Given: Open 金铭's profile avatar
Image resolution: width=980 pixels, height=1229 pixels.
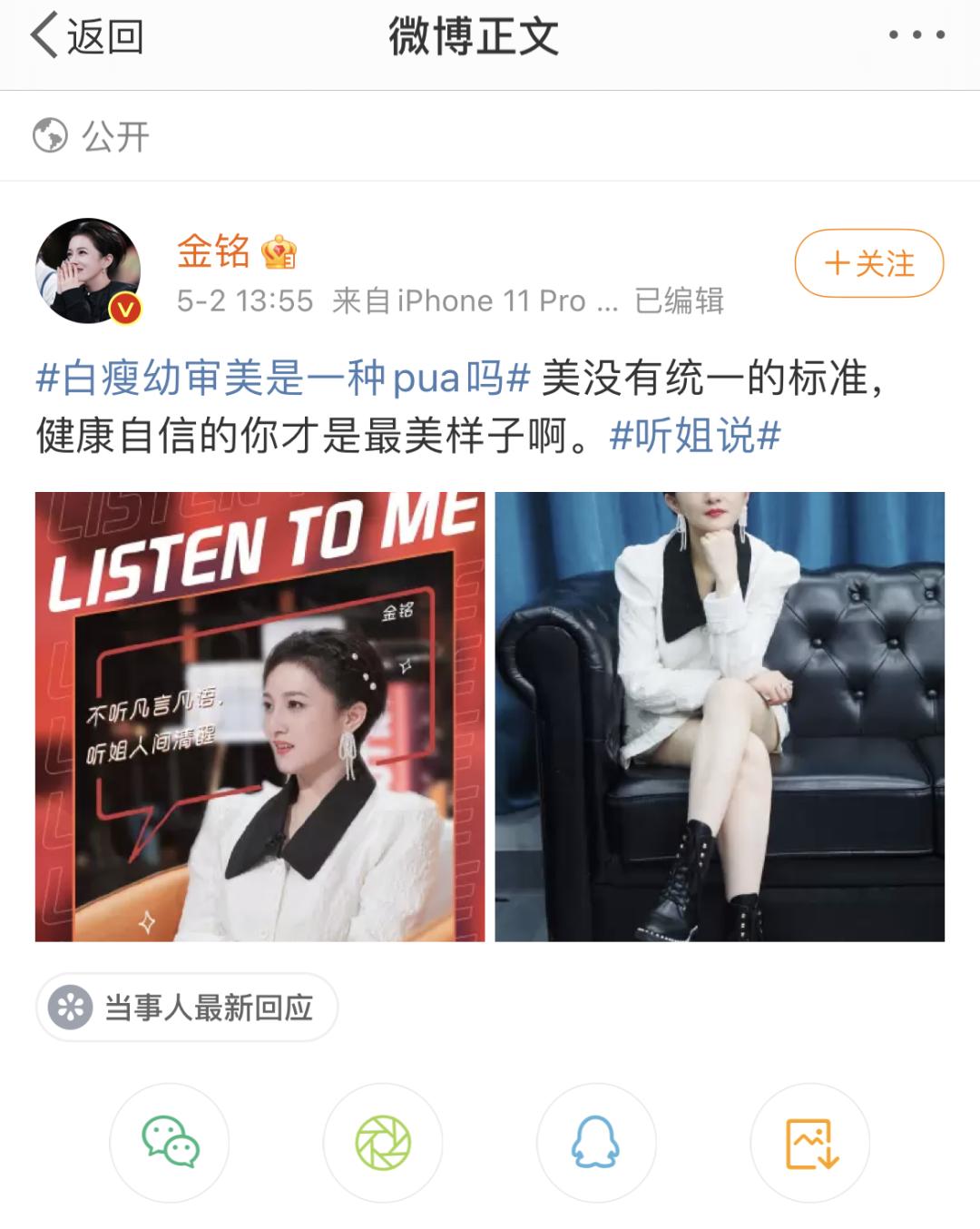Looking at the screenshot, I should click(88, 270).
